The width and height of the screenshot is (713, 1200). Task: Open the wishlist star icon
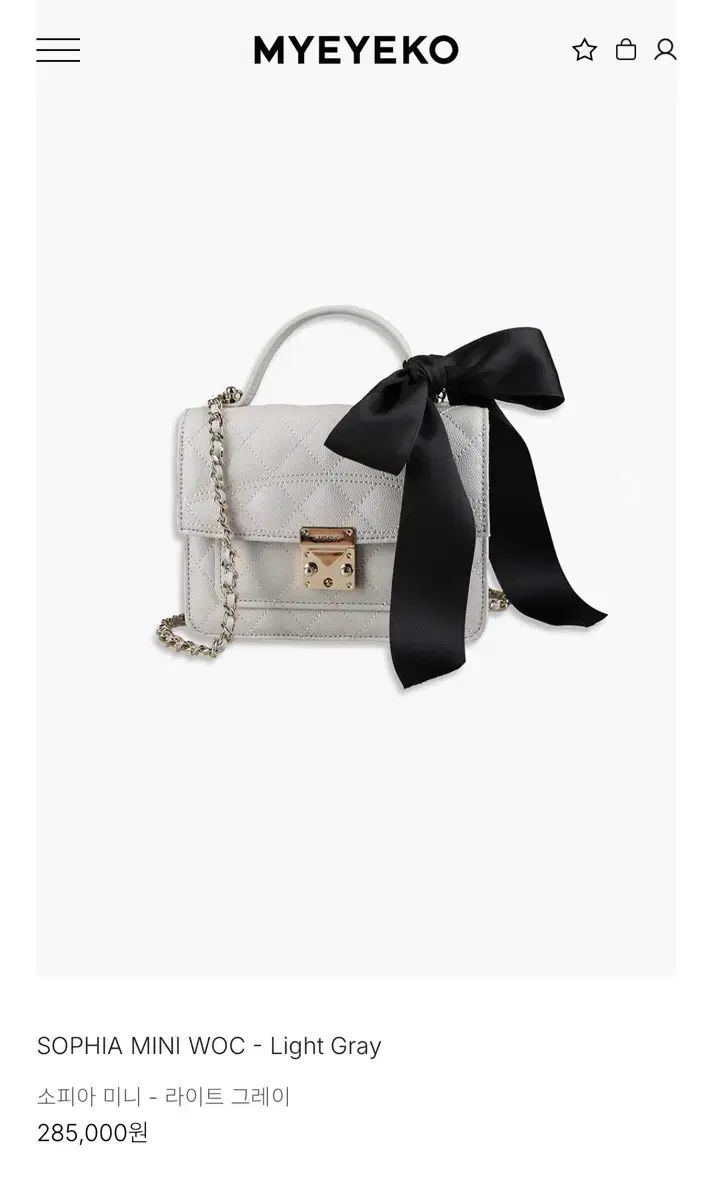coord(585,50)
